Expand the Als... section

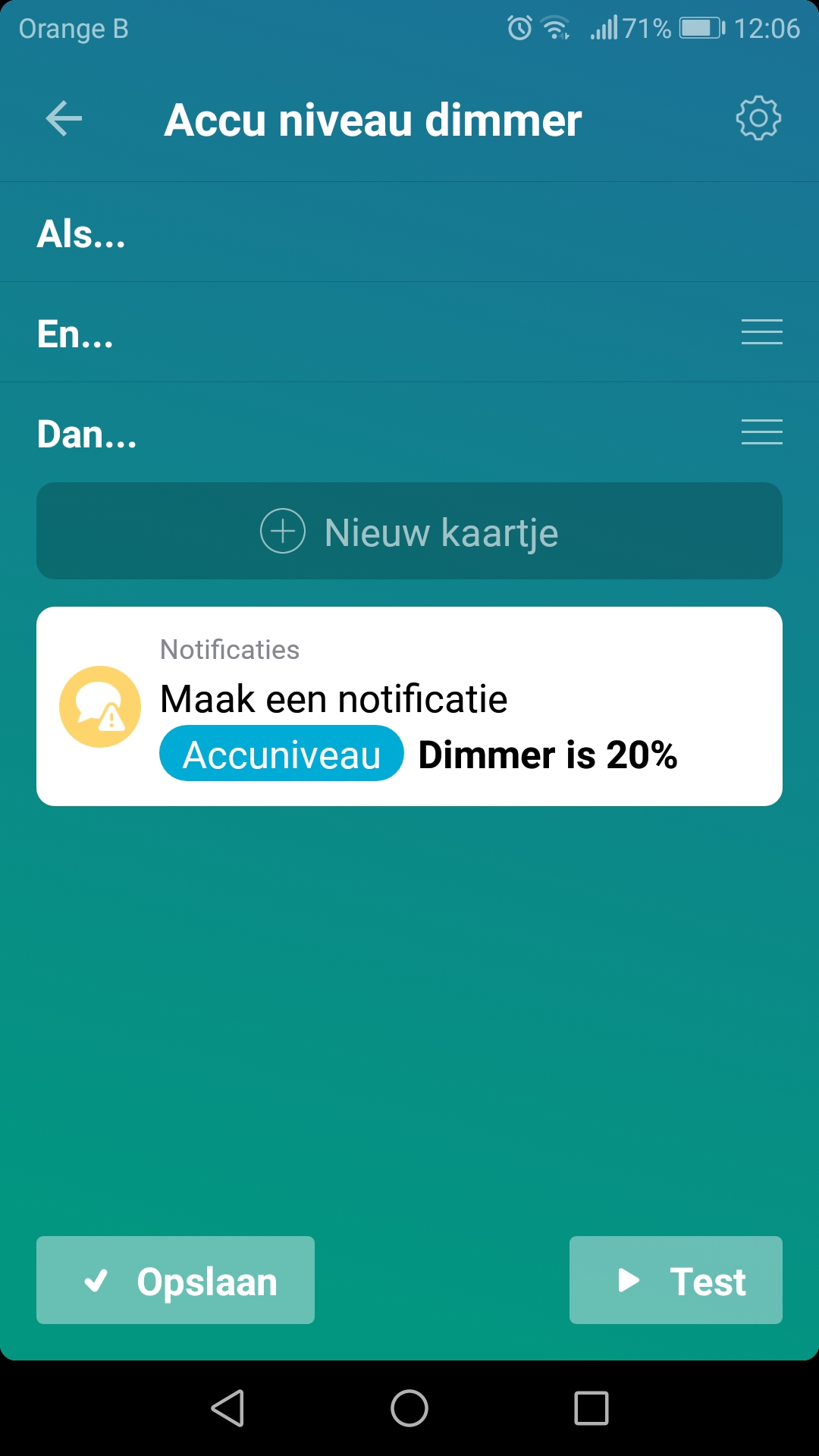click(82, 234)
